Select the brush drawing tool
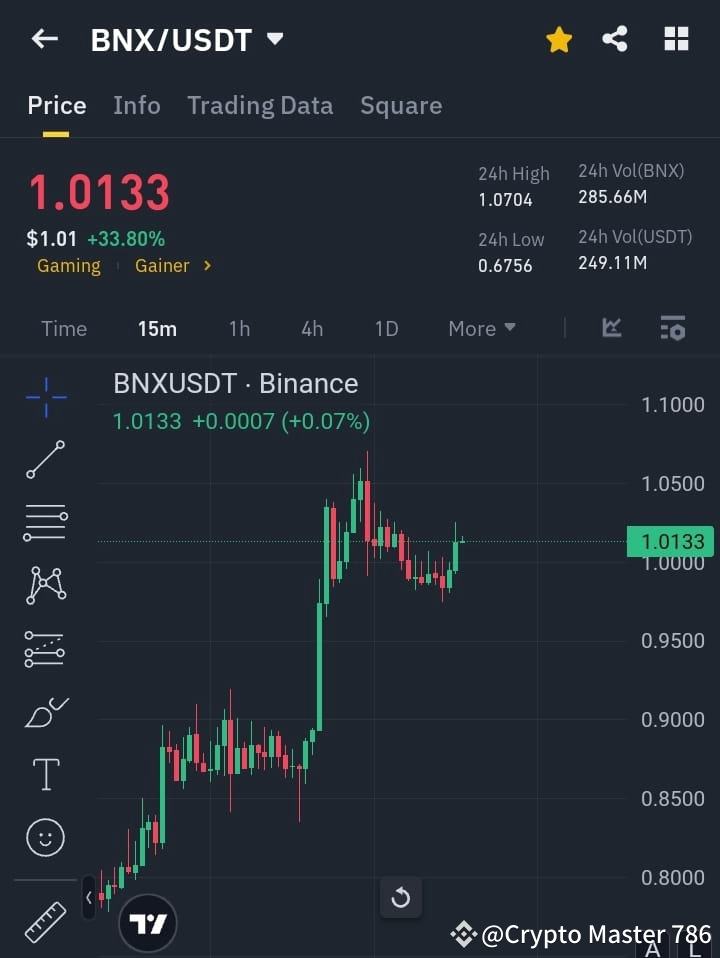Screen dimensions: 720x958 pyautogui.click(x=45, y=711)
